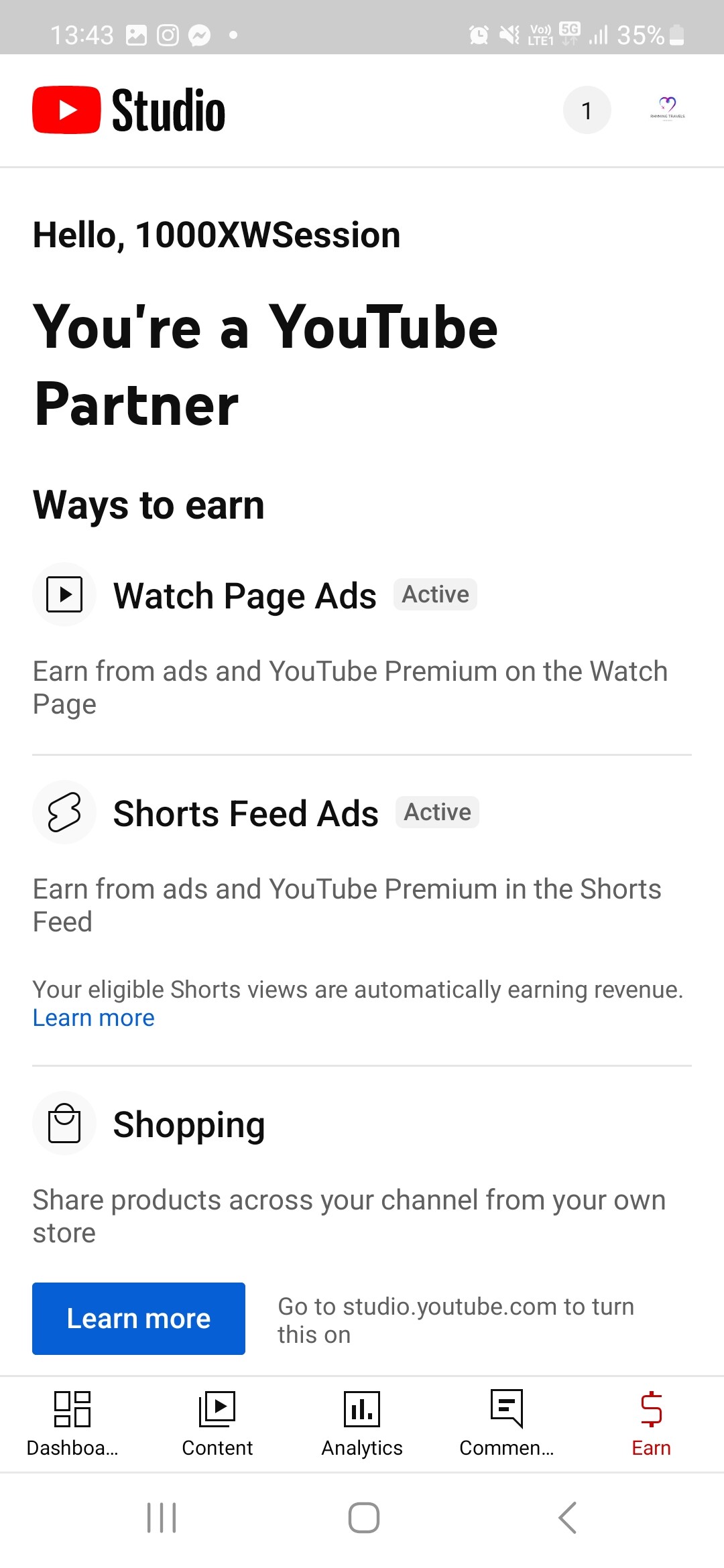The width and height of the screenshot is (724, 1568).
Task: Go back using the system back button
Action: [x=567, y=1518]
